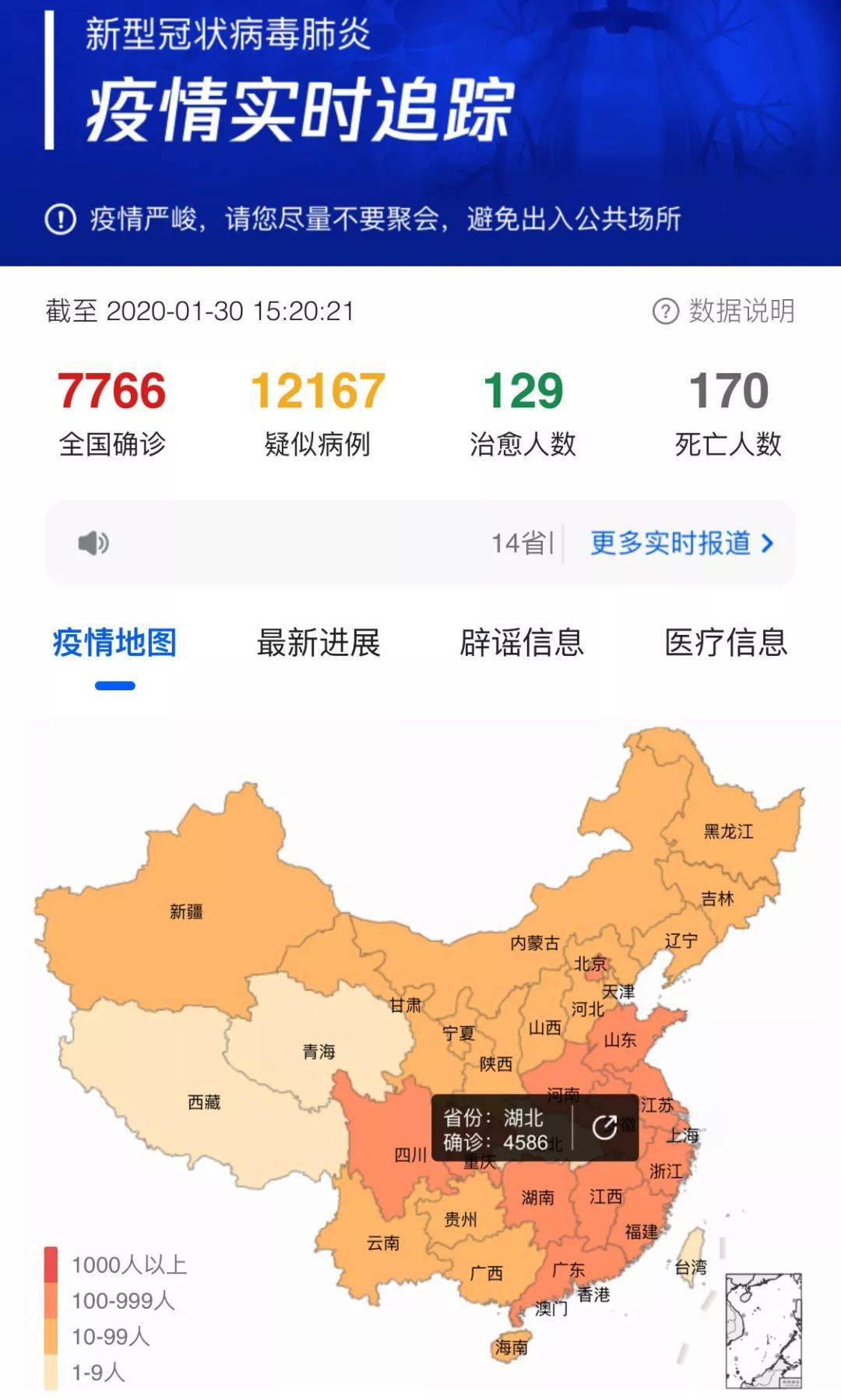Screen dimensions: 841x1400
Task: Select 四川 province on the map
Action: (x=410, y=1155)
